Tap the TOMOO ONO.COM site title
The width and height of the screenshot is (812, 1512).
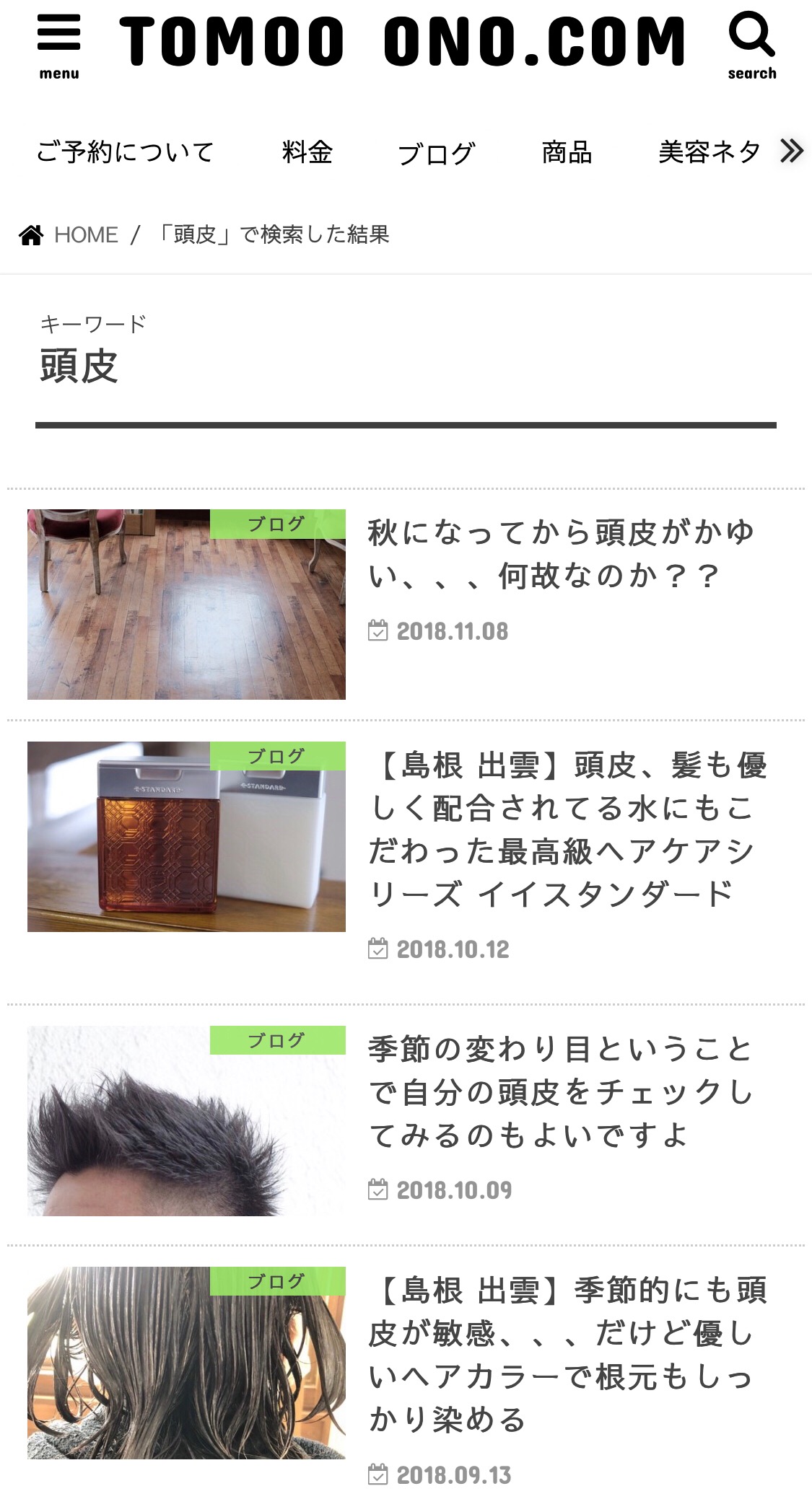click(x=402, y=42)
